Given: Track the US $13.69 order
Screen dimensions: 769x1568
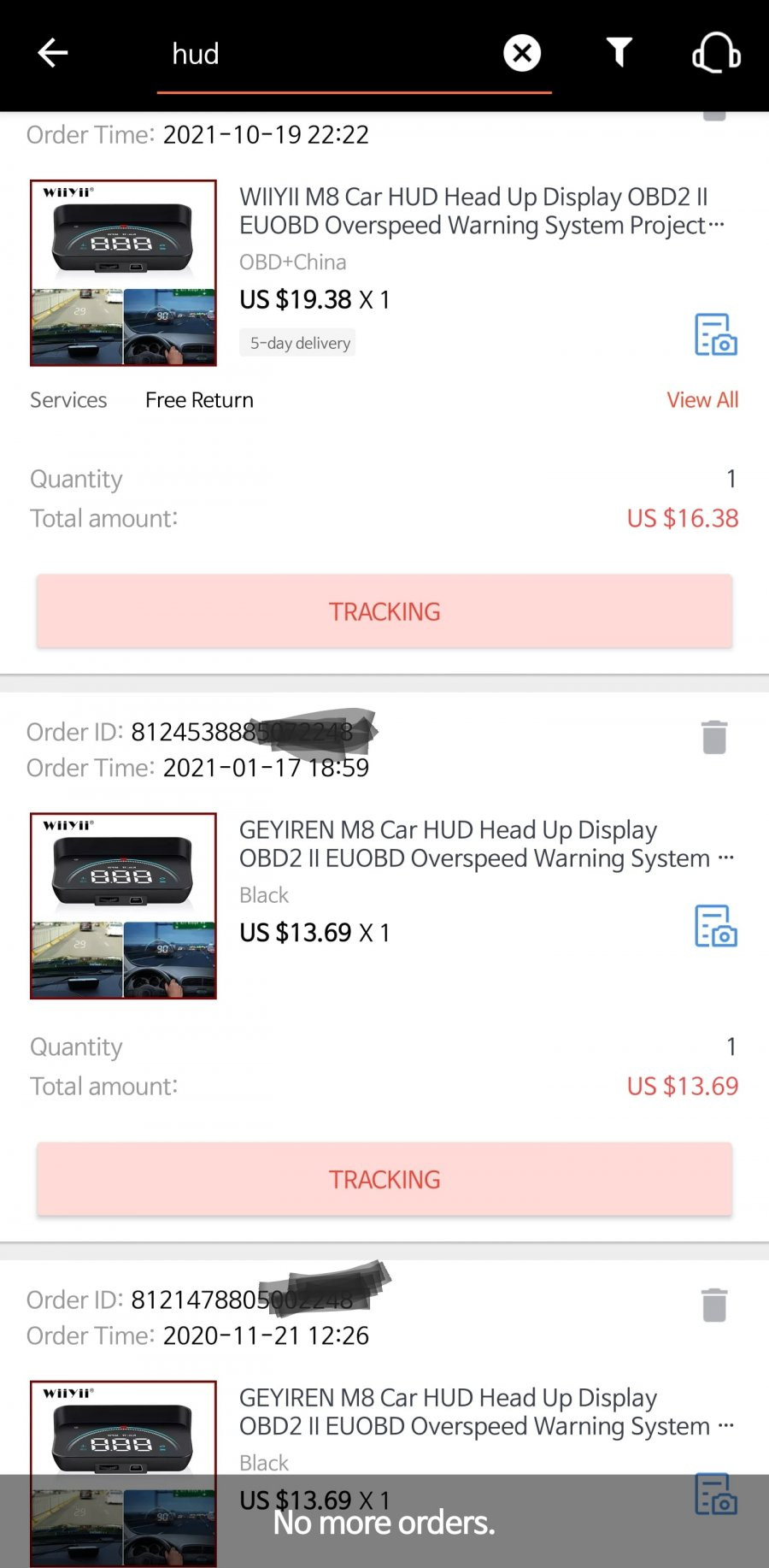Looking at the screenshot, I should [384, 1179].
